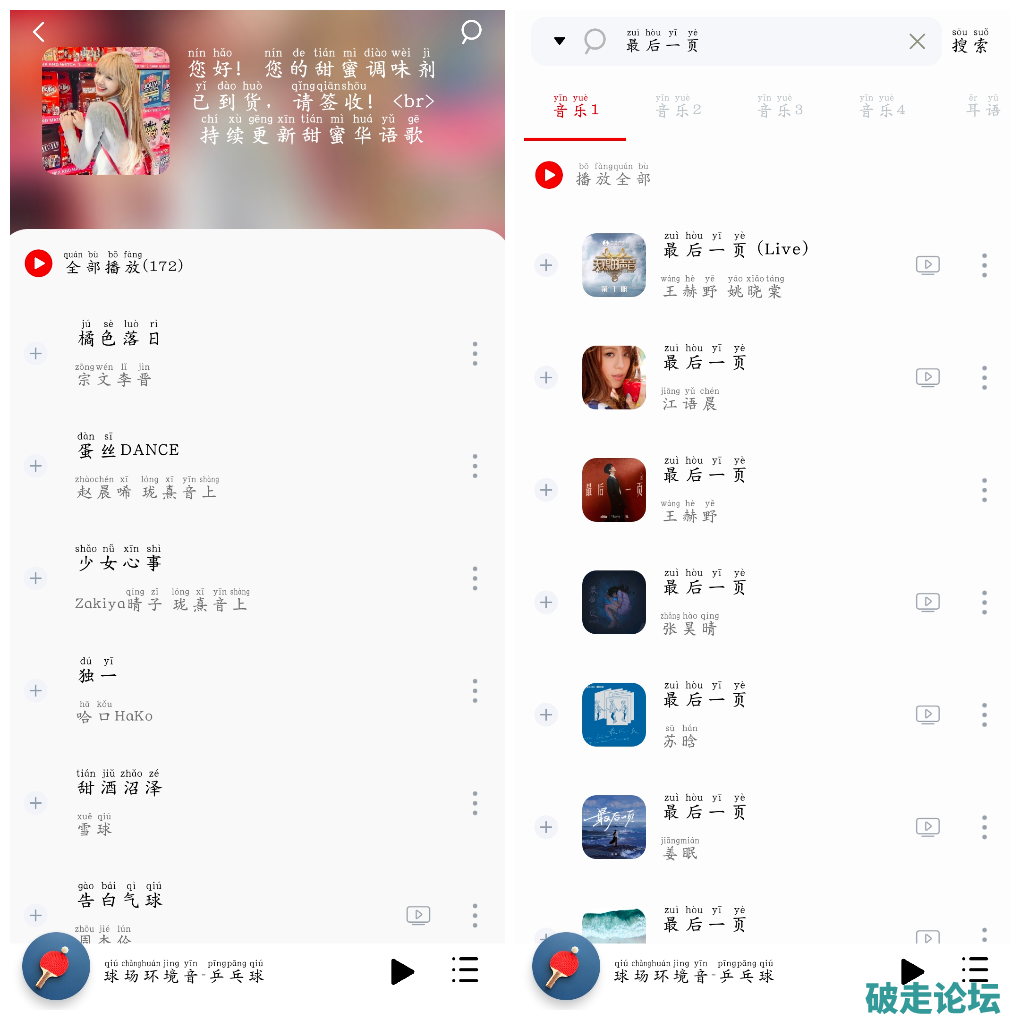Clear the search text 最后一页
This screenshot has width=1020, height=1020.
point(917,41)
